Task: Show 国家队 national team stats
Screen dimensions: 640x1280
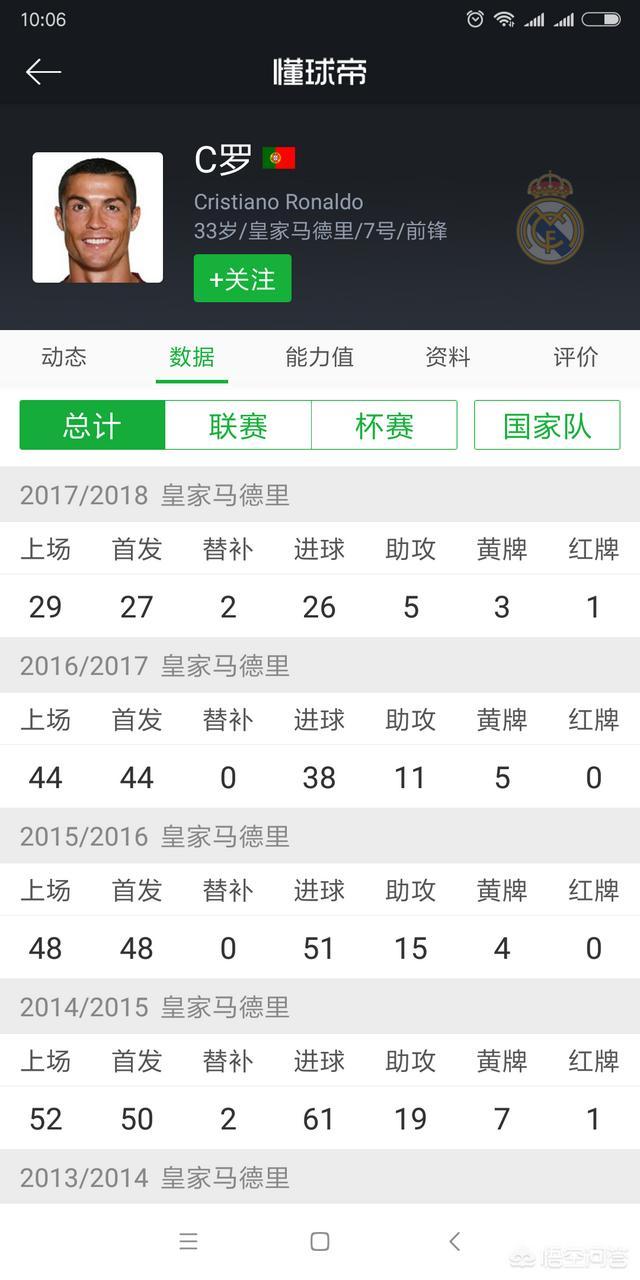Action: point(547,425)
